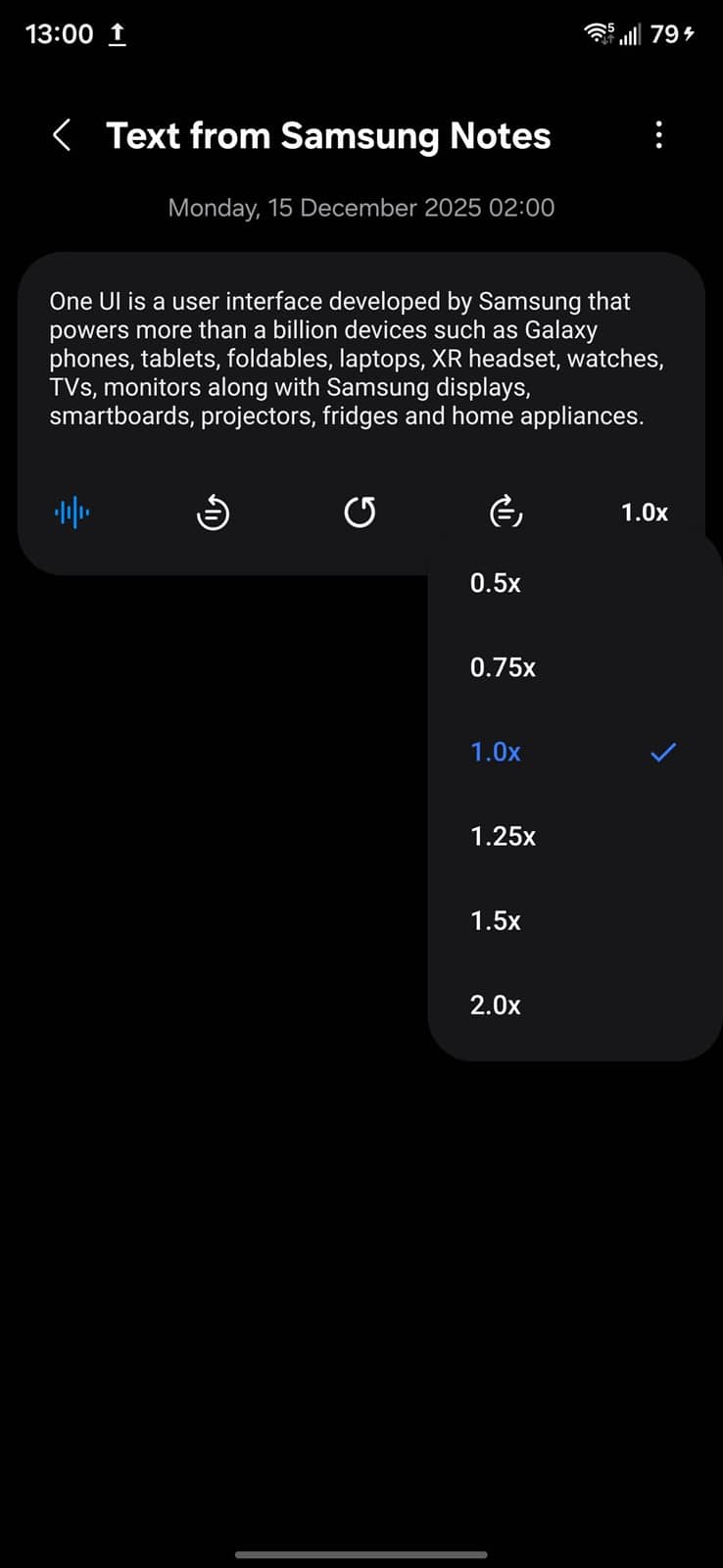Go back using the arrow icon
The image size is (723, 1568).
pos(62,135)
